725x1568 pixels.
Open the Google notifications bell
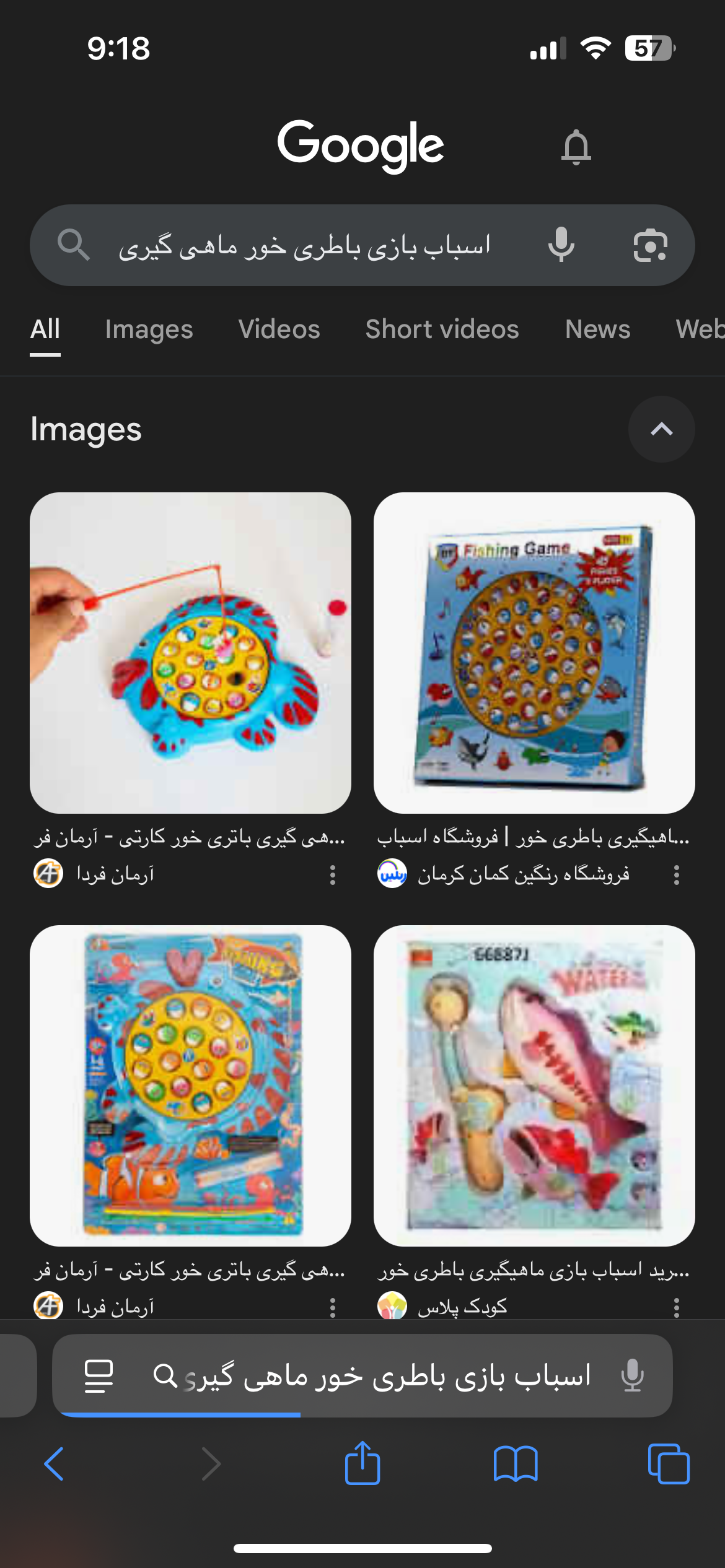point(576,147)
